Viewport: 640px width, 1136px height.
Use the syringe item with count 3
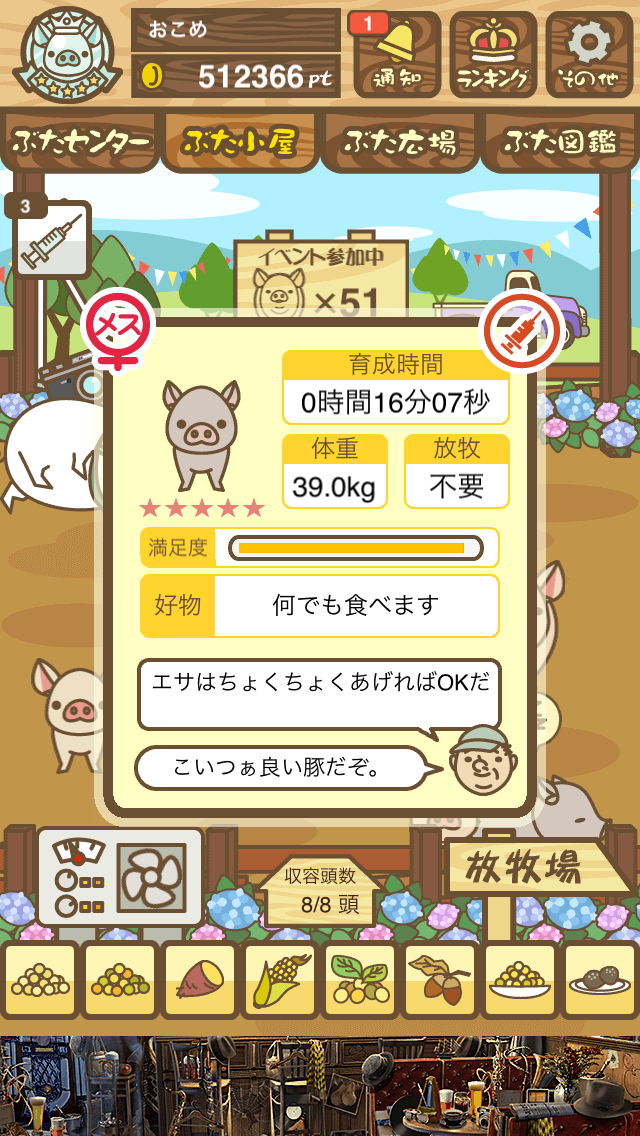[52, 240]
